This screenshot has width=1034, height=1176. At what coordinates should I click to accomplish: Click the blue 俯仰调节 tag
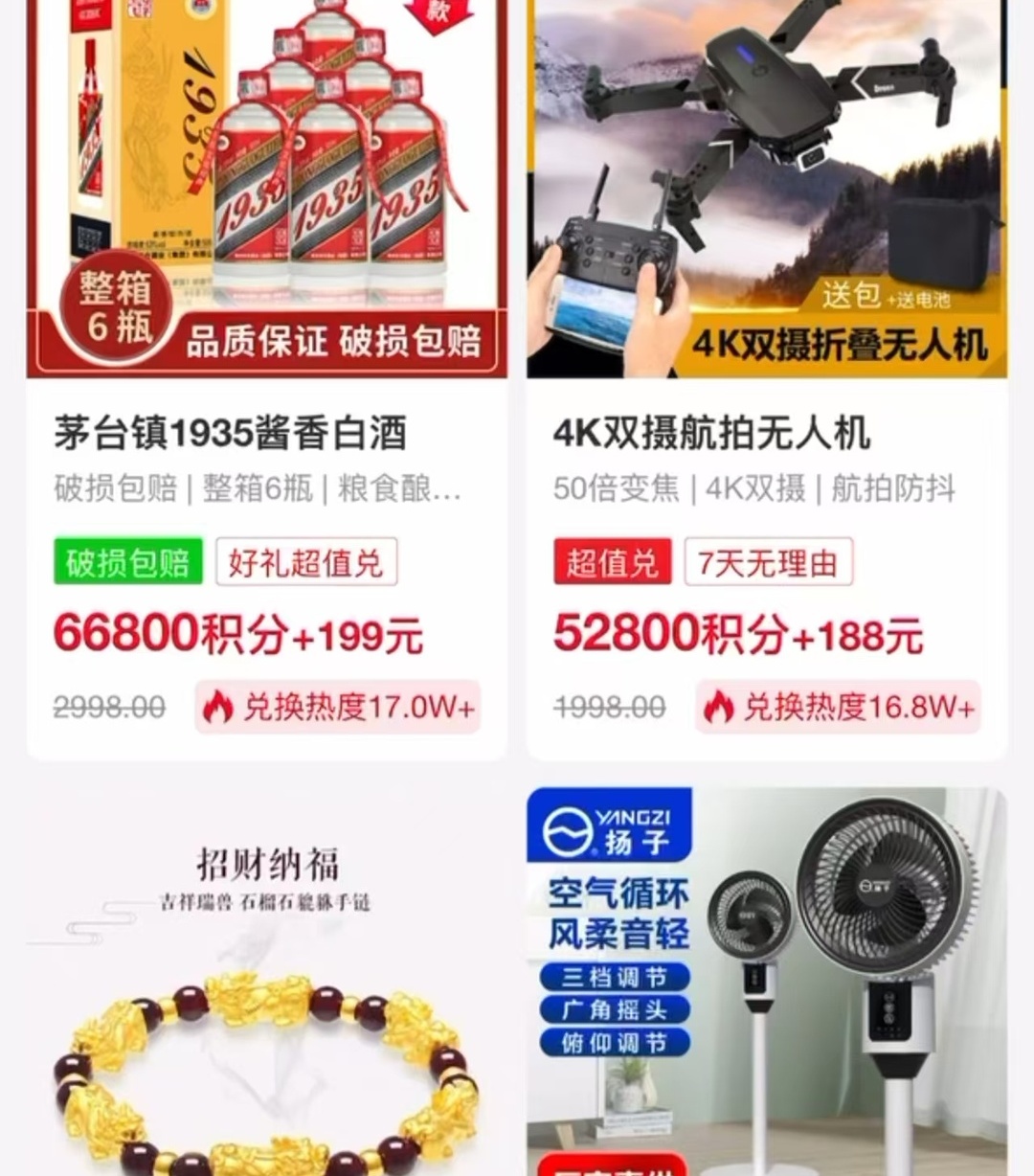(x=615, y=1042)
